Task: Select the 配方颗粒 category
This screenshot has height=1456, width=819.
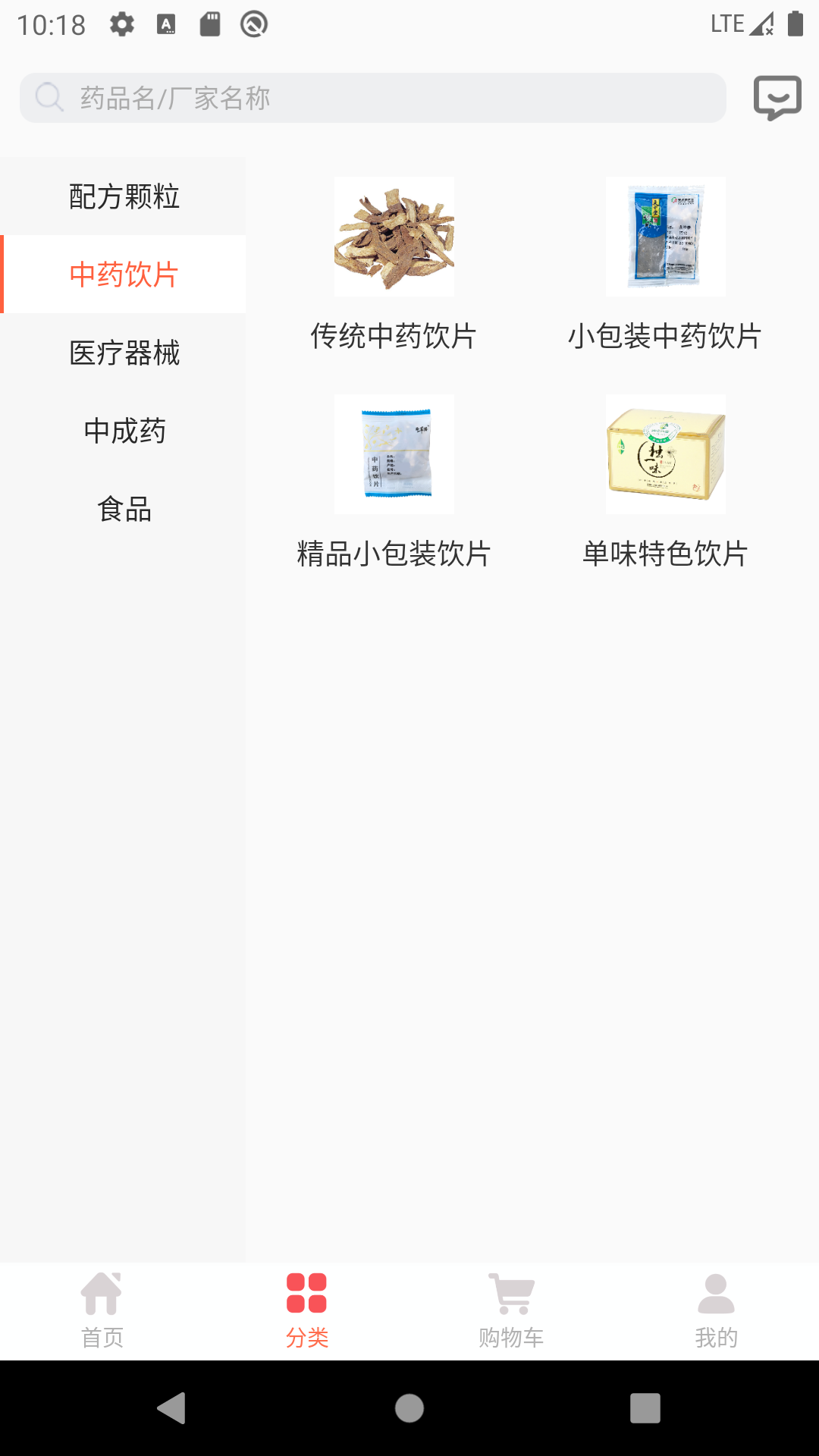Action: click(x=124, y=196)
